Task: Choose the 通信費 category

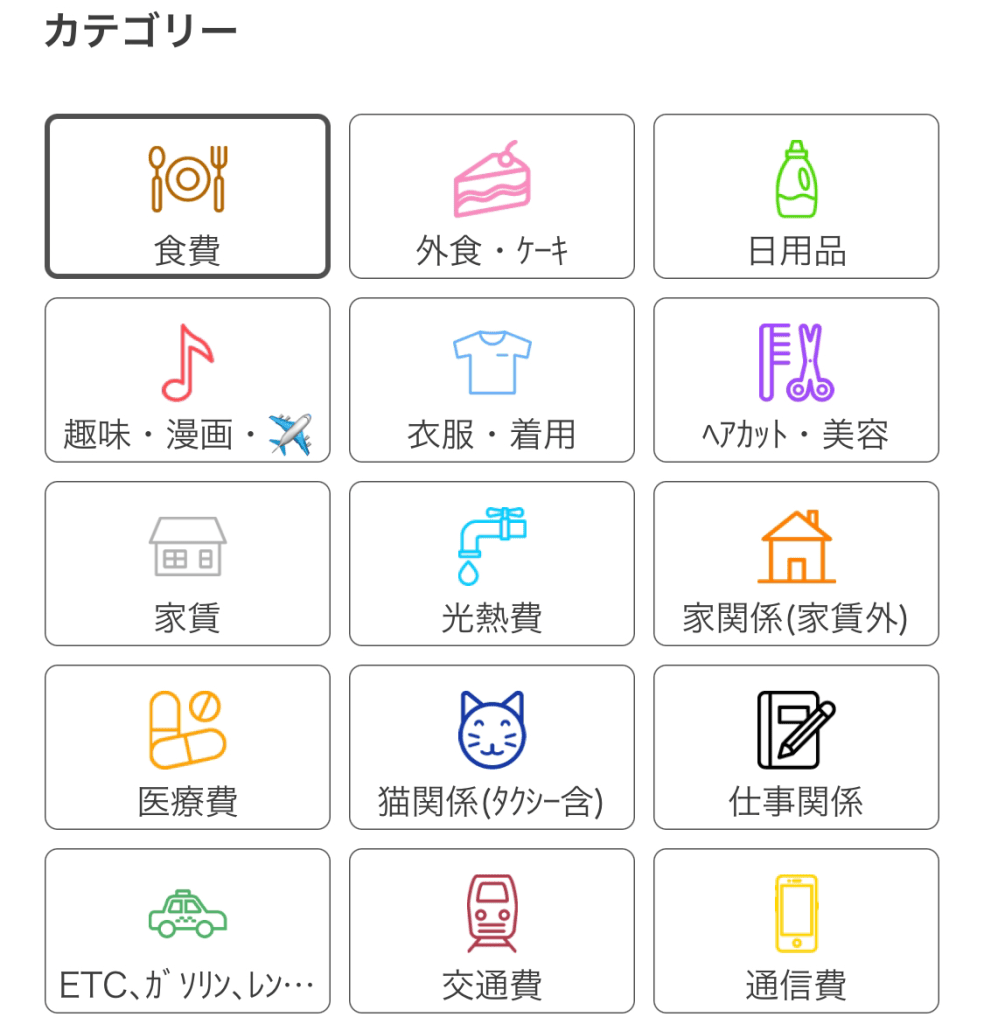Action: tap(796, 931)
